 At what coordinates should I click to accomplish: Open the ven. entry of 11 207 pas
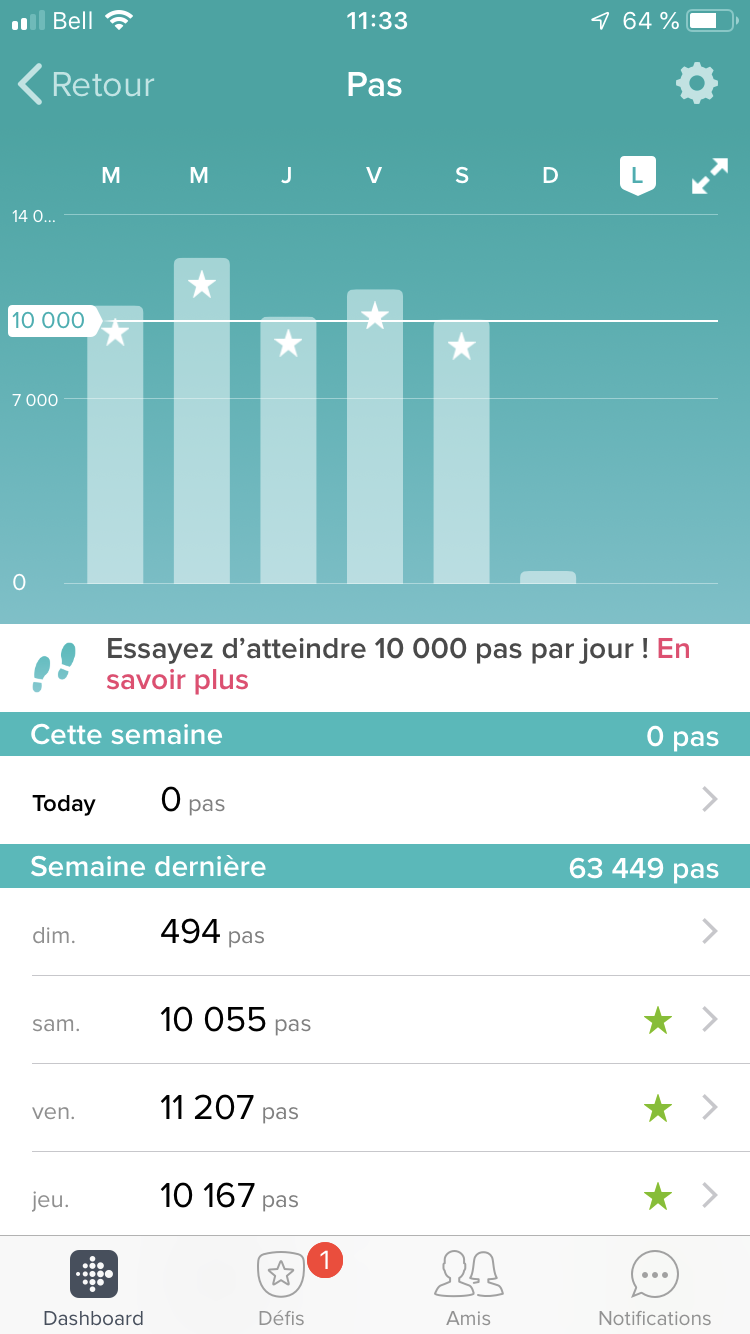pyautogui.click(x=375, y=1108)
